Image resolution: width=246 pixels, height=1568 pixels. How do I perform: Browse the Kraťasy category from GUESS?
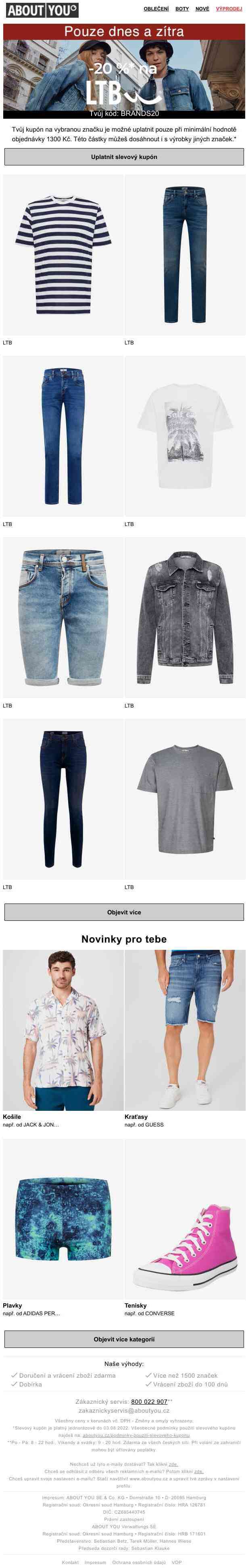click(x=184, y=1030)
